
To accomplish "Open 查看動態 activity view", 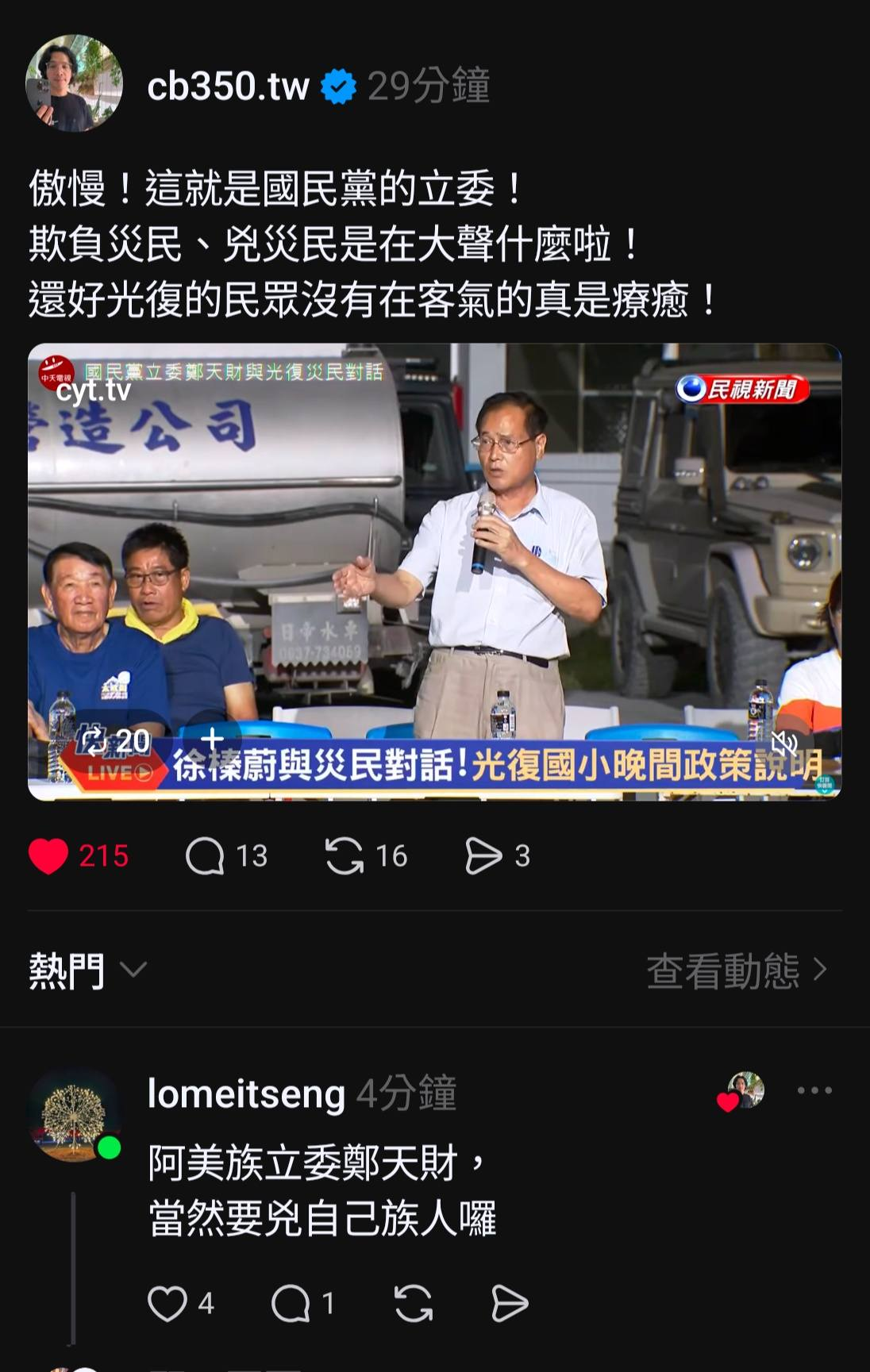I will click(x=737, y=970).
